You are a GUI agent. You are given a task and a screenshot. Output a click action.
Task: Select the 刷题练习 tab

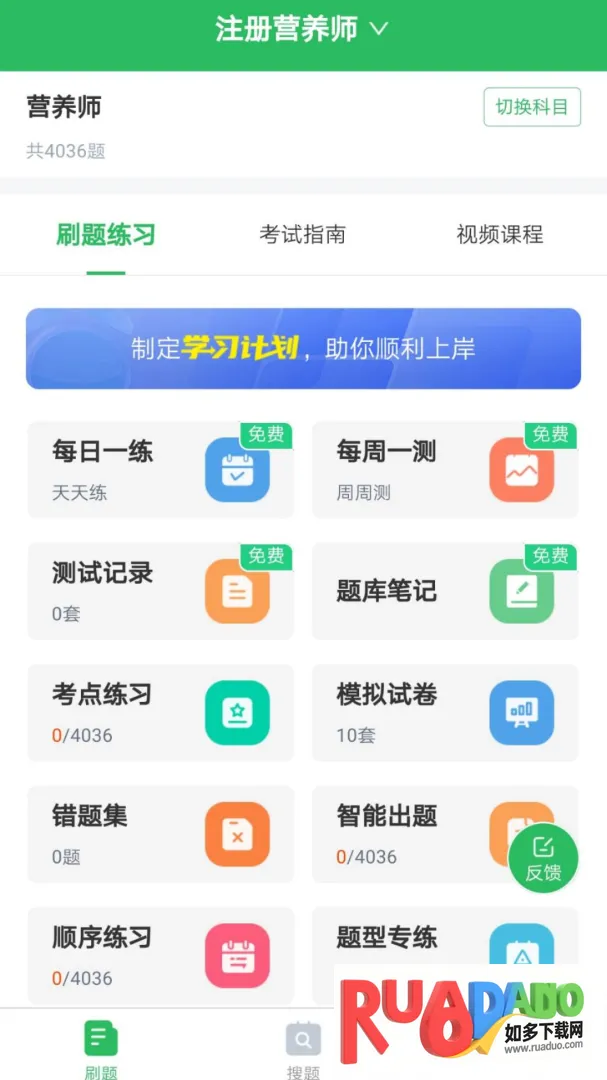click(105, 235)
